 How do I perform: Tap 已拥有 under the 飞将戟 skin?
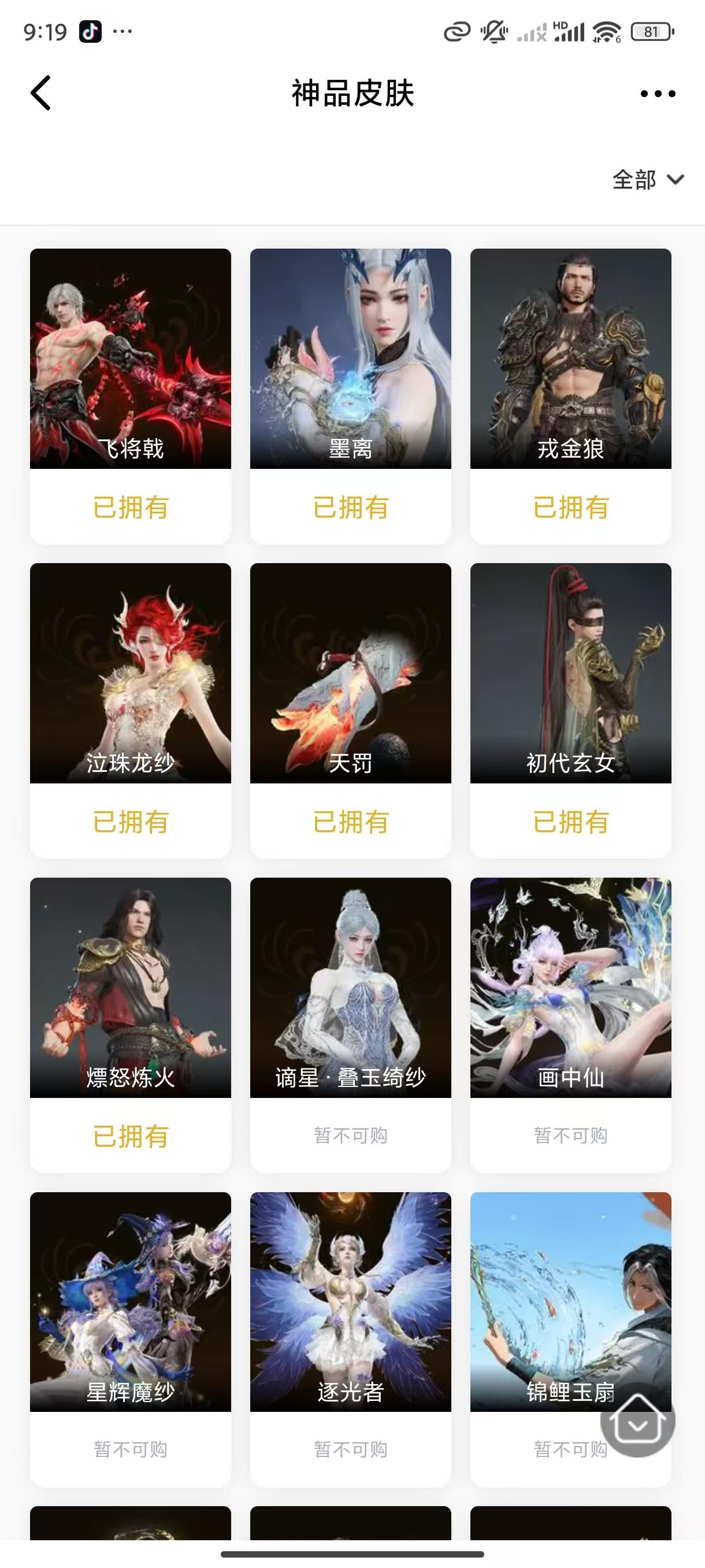(129, 509)
